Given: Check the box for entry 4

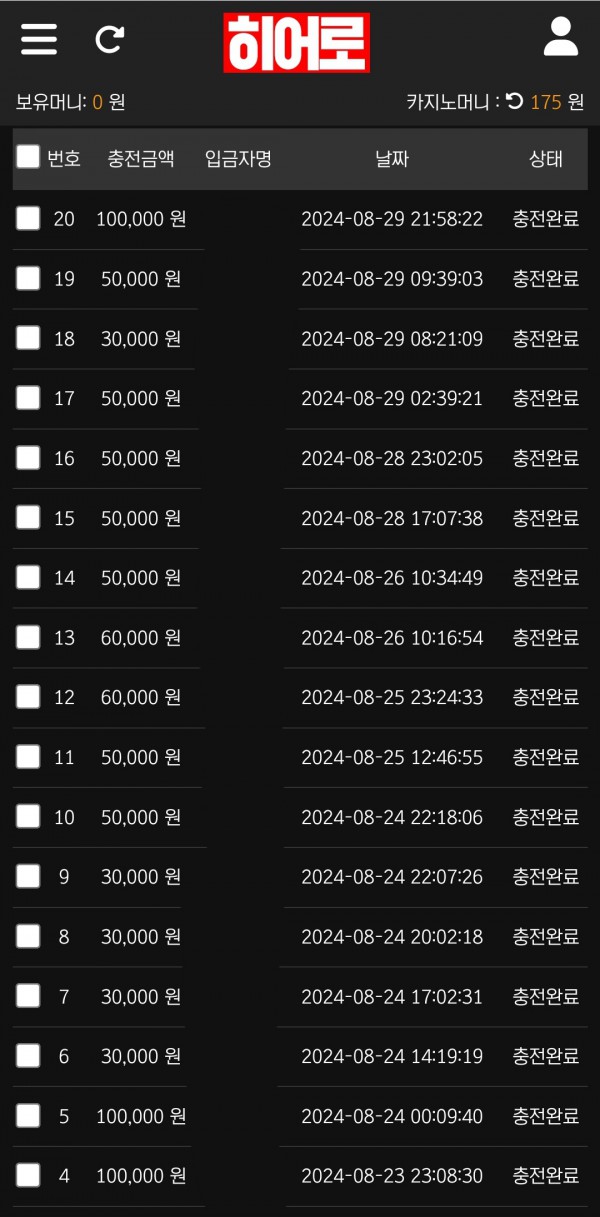Looking at the screenshot, I should pos(28,1175).
